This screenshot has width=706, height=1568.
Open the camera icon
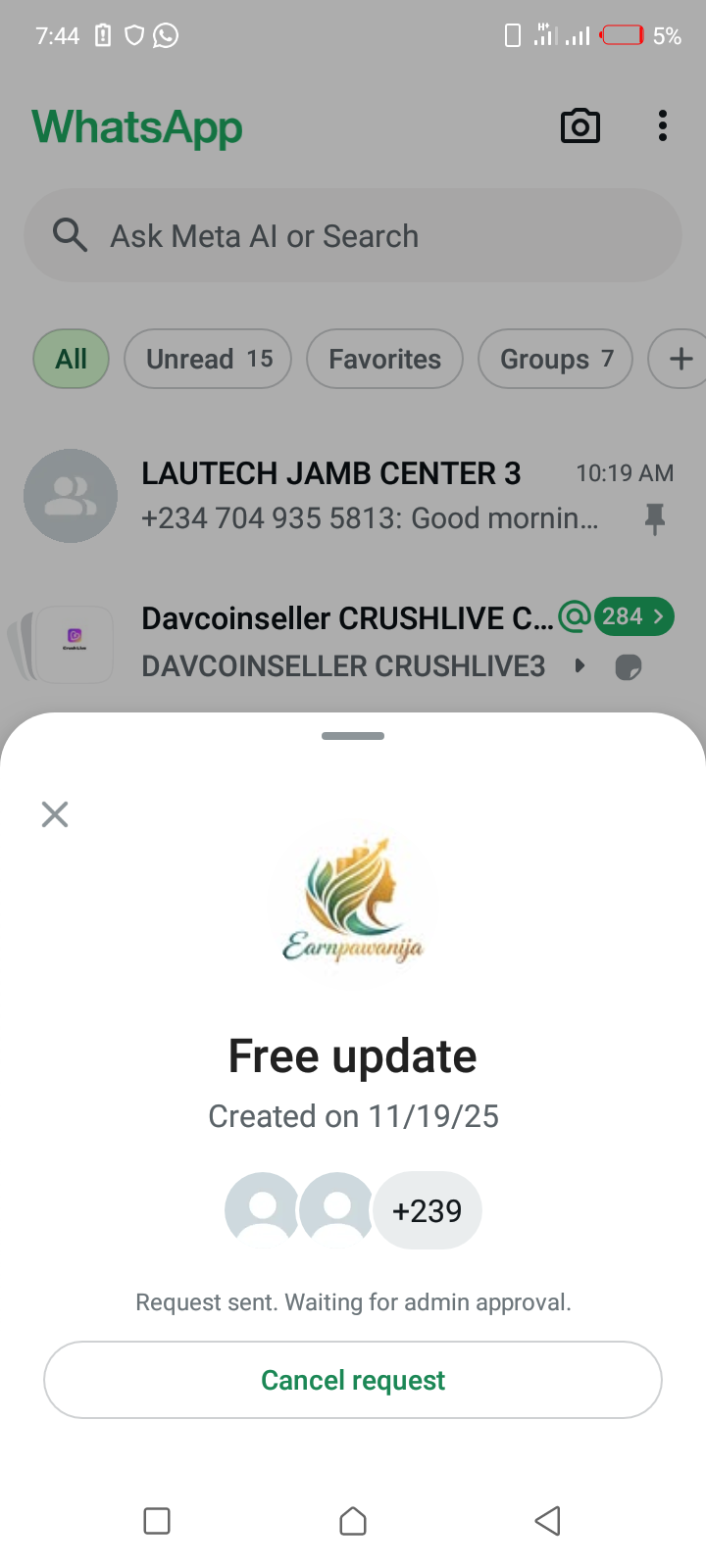pos(580,126)
